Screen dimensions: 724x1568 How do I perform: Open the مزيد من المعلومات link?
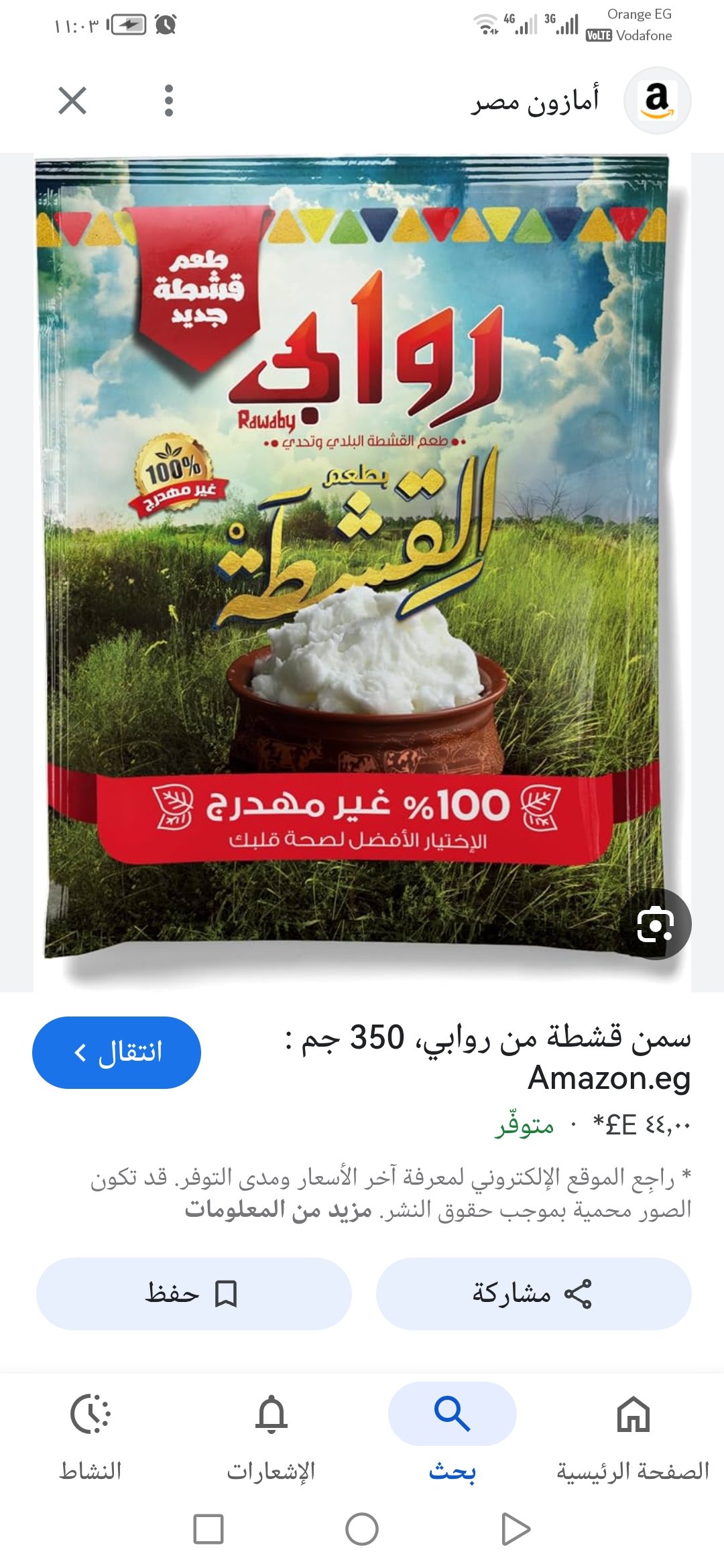click(278, 1210)
